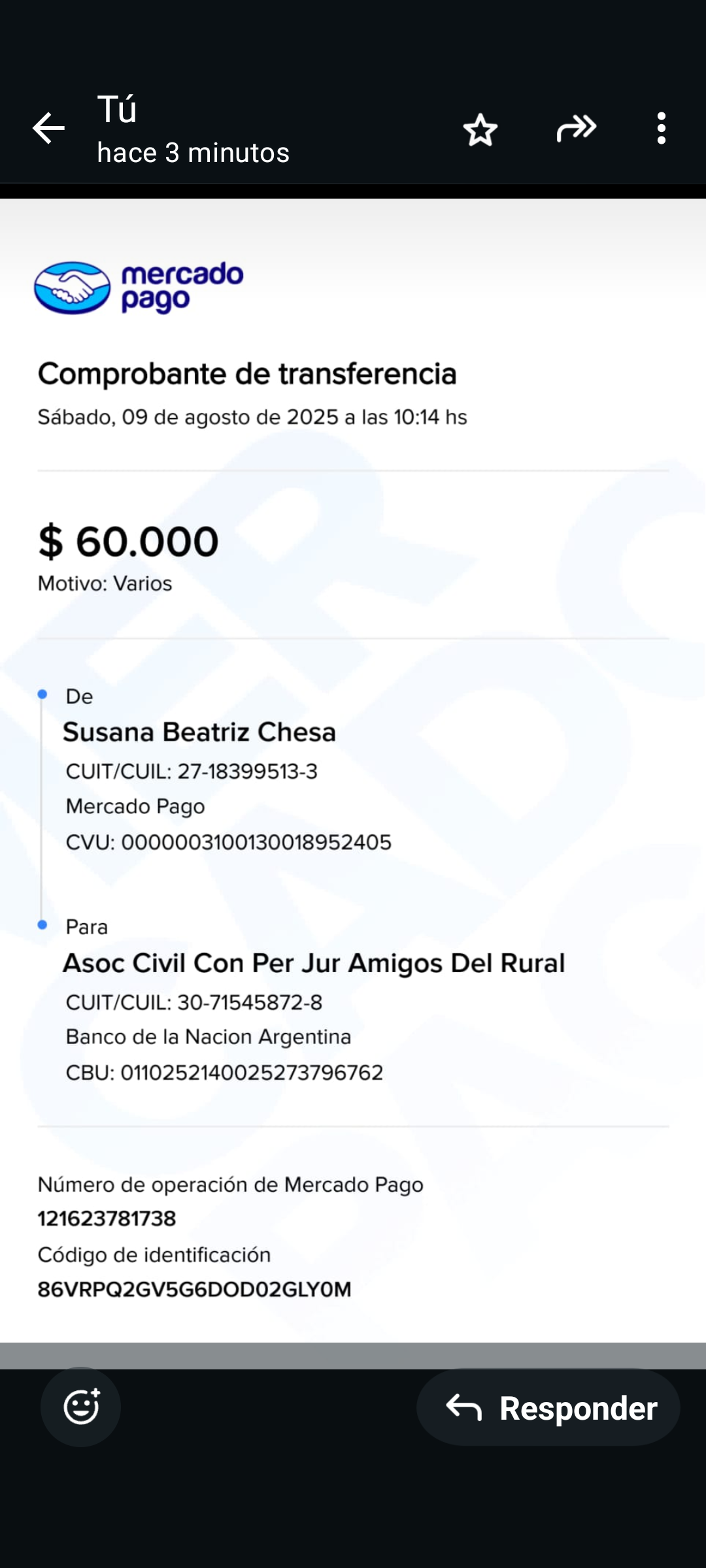Go back using the arrow icon
Viewport: 706px width, 1568px height.
48,128
